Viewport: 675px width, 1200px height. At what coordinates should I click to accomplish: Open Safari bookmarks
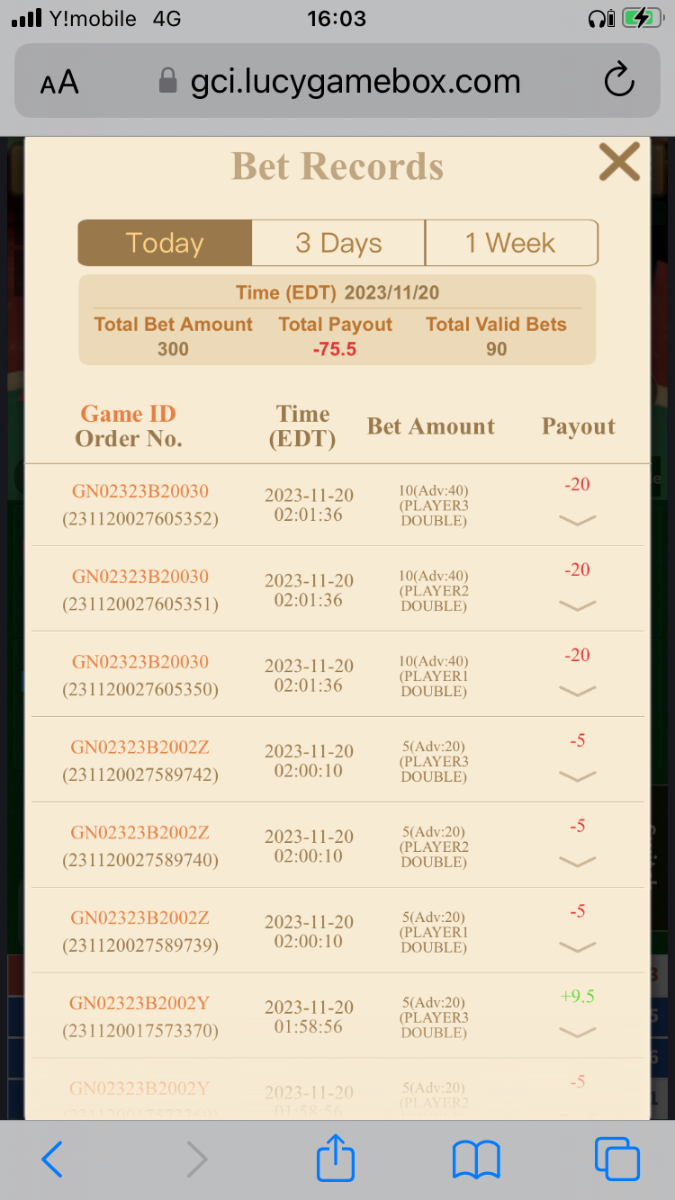476,1160
